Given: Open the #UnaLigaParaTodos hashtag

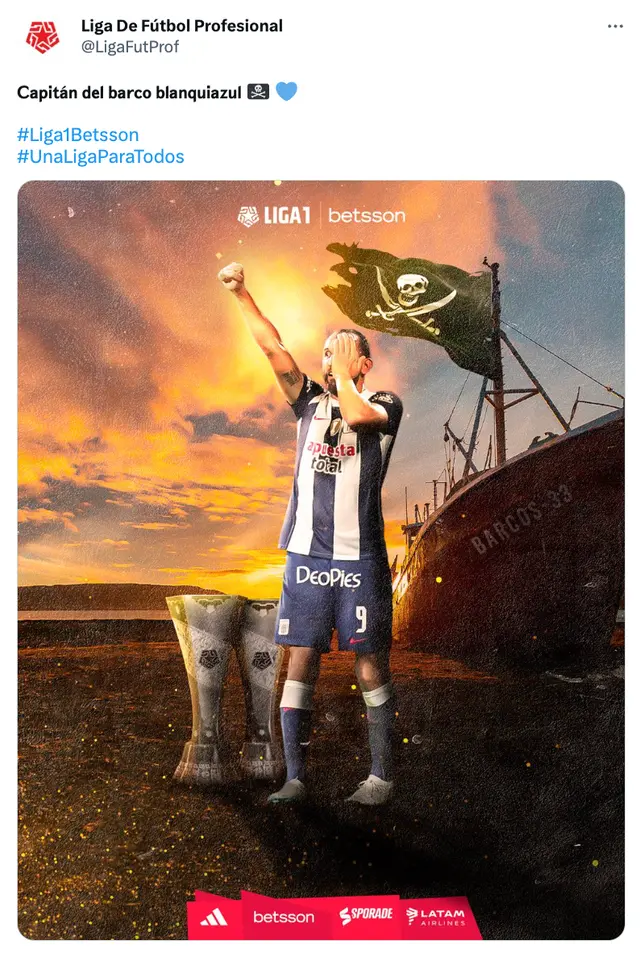Looking at the screenshot, I should pos(101,156).
